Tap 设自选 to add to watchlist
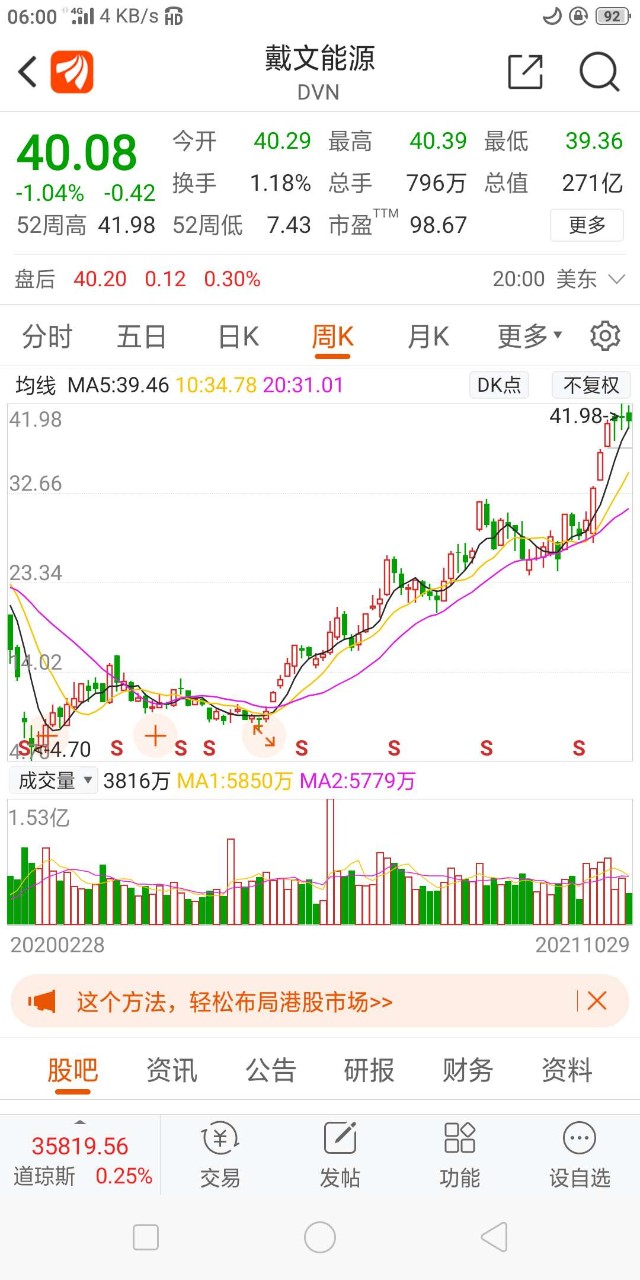Viewport: 640px width, 1280px height. tap(580, 1155)
